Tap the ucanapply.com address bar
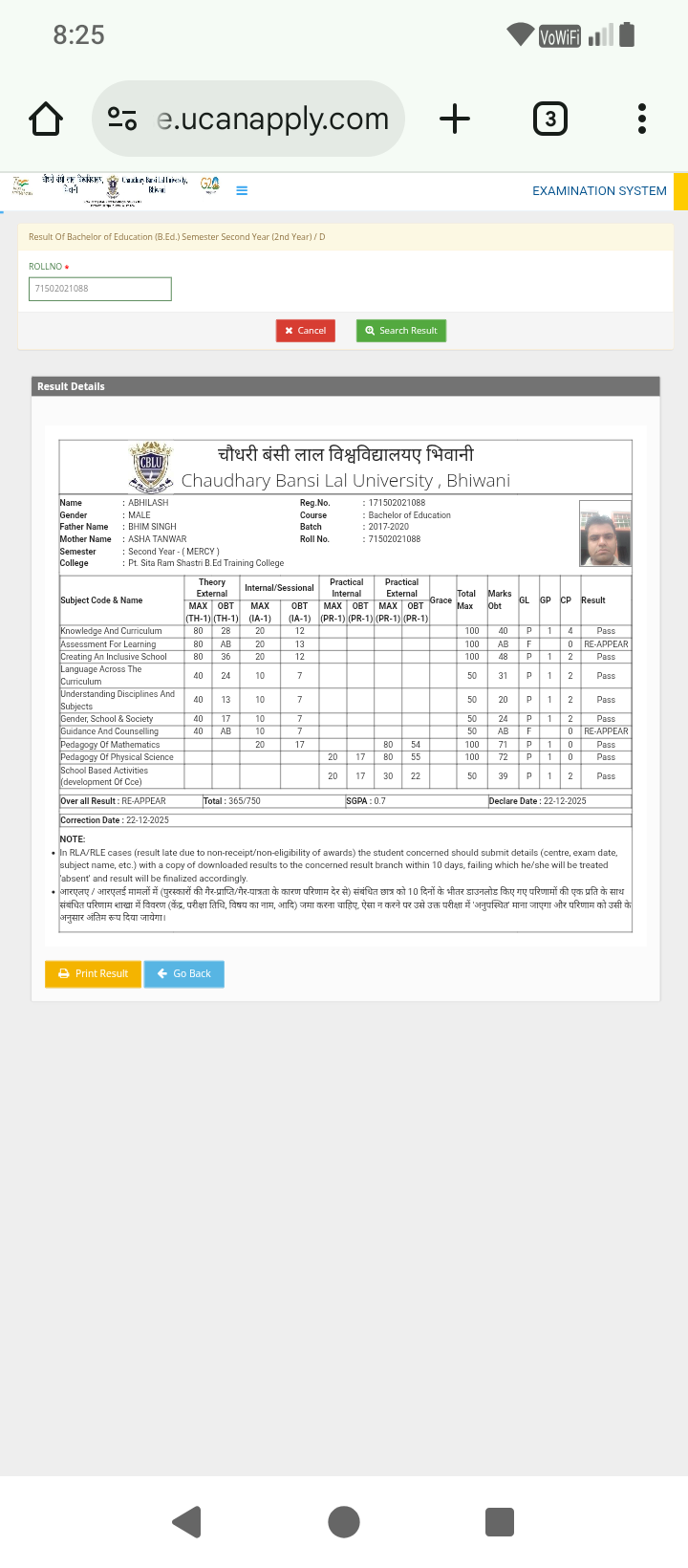The height and width of the screenshot is (1568, 688). [x=248, y=119]
